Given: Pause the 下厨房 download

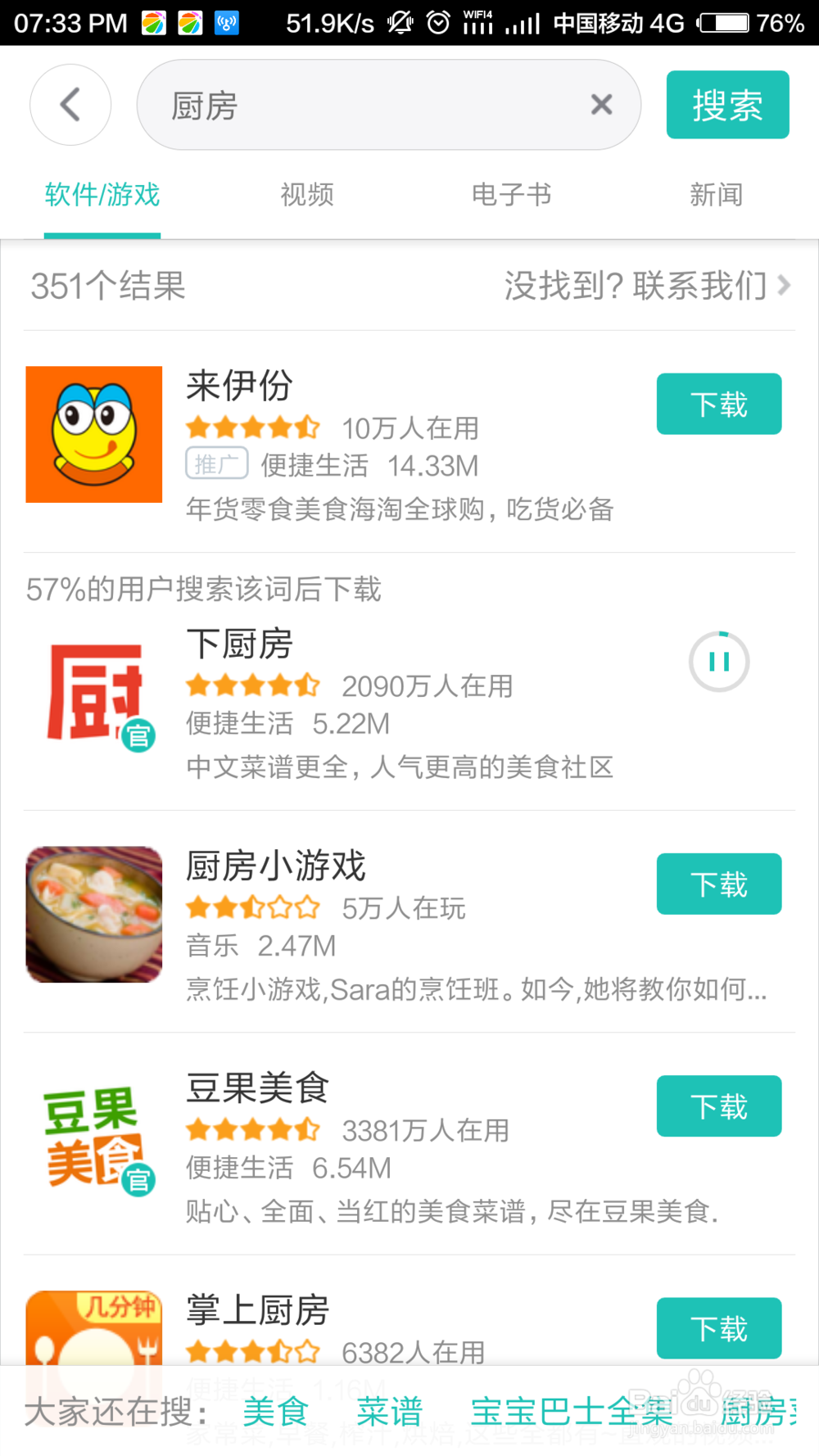Looking at the screenshot, I should (x=718, y=662).
